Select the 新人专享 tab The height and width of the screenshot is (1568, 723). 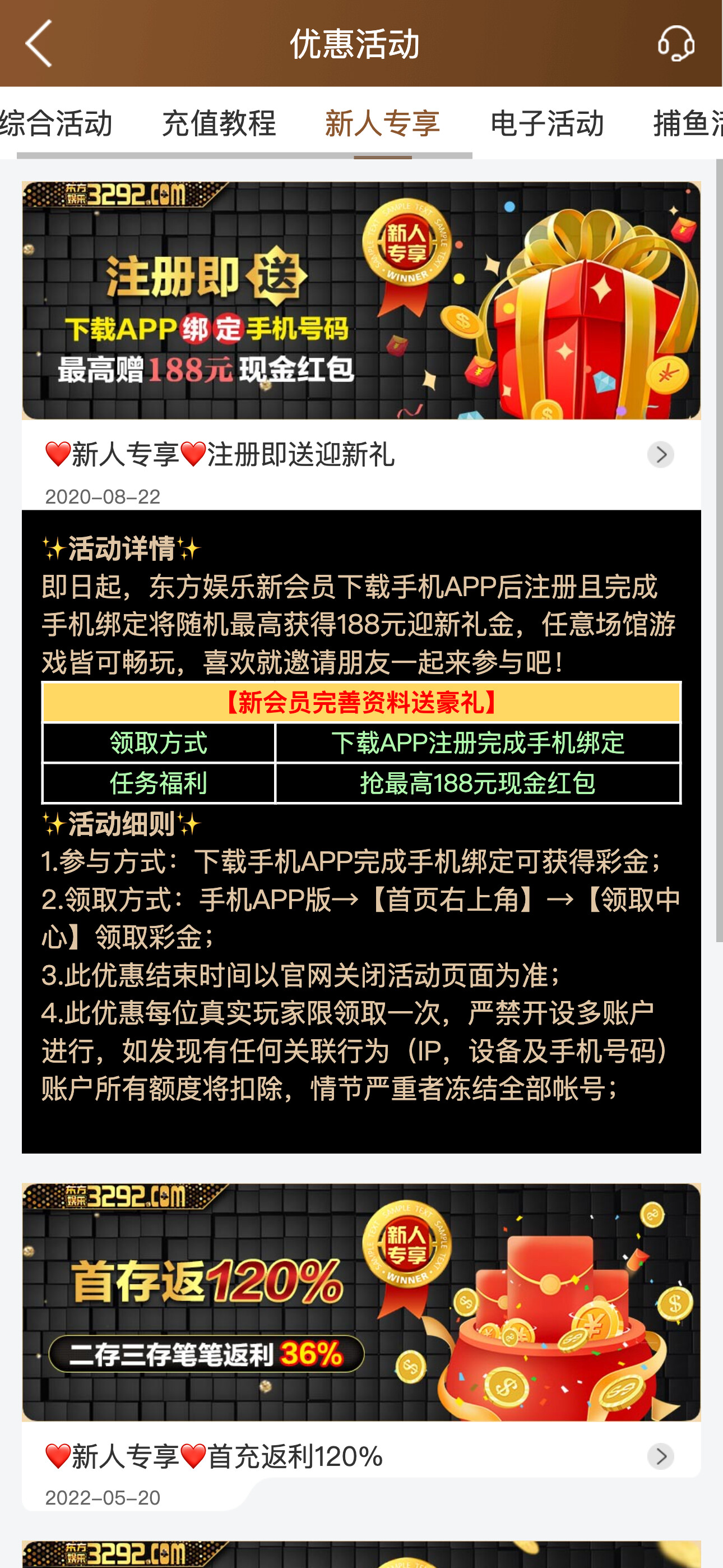coord(382,123)
